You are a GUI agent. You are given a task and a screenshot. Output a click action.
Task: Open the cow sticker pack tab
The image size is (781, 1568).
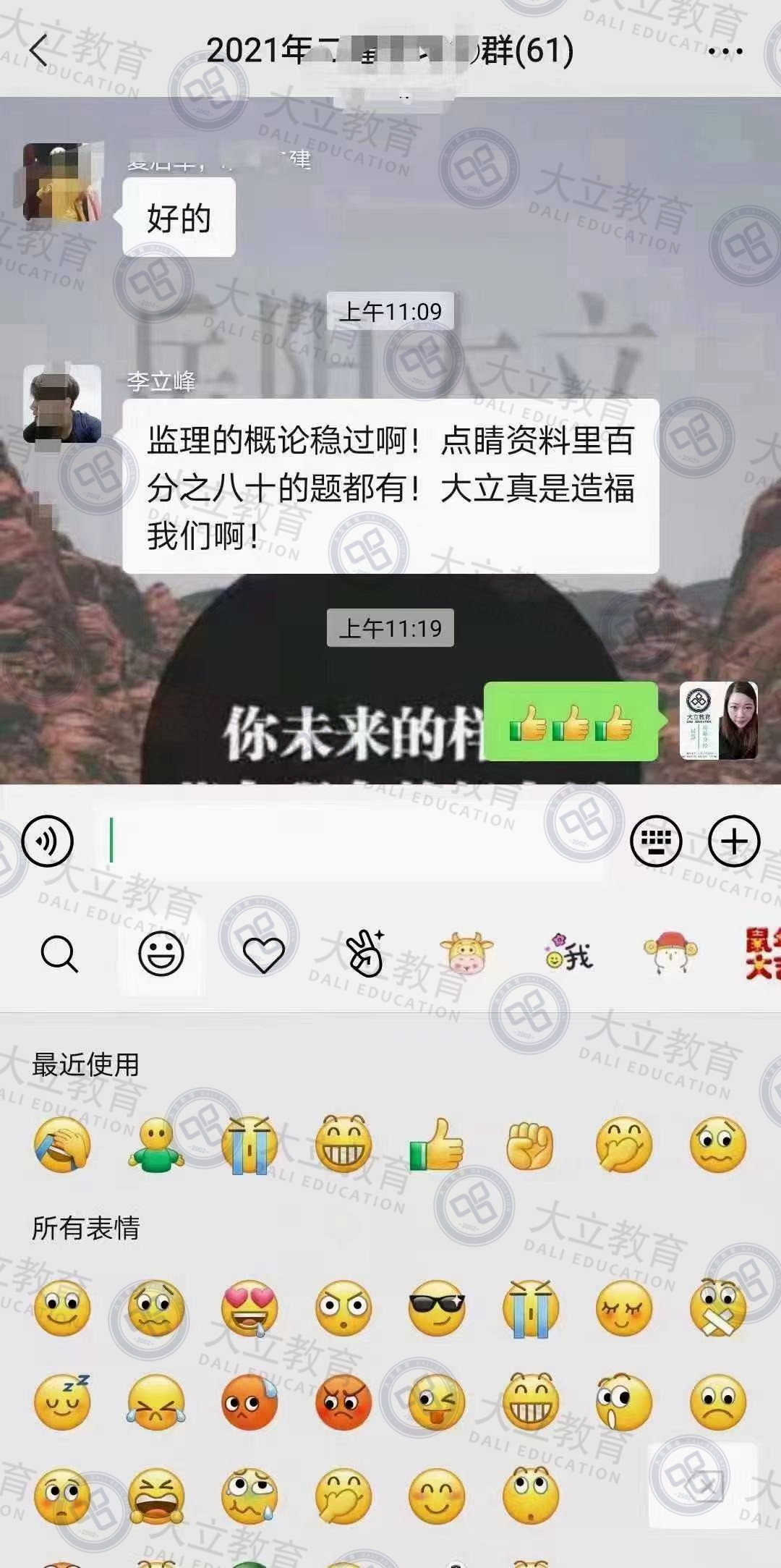(x=466, y=954)
